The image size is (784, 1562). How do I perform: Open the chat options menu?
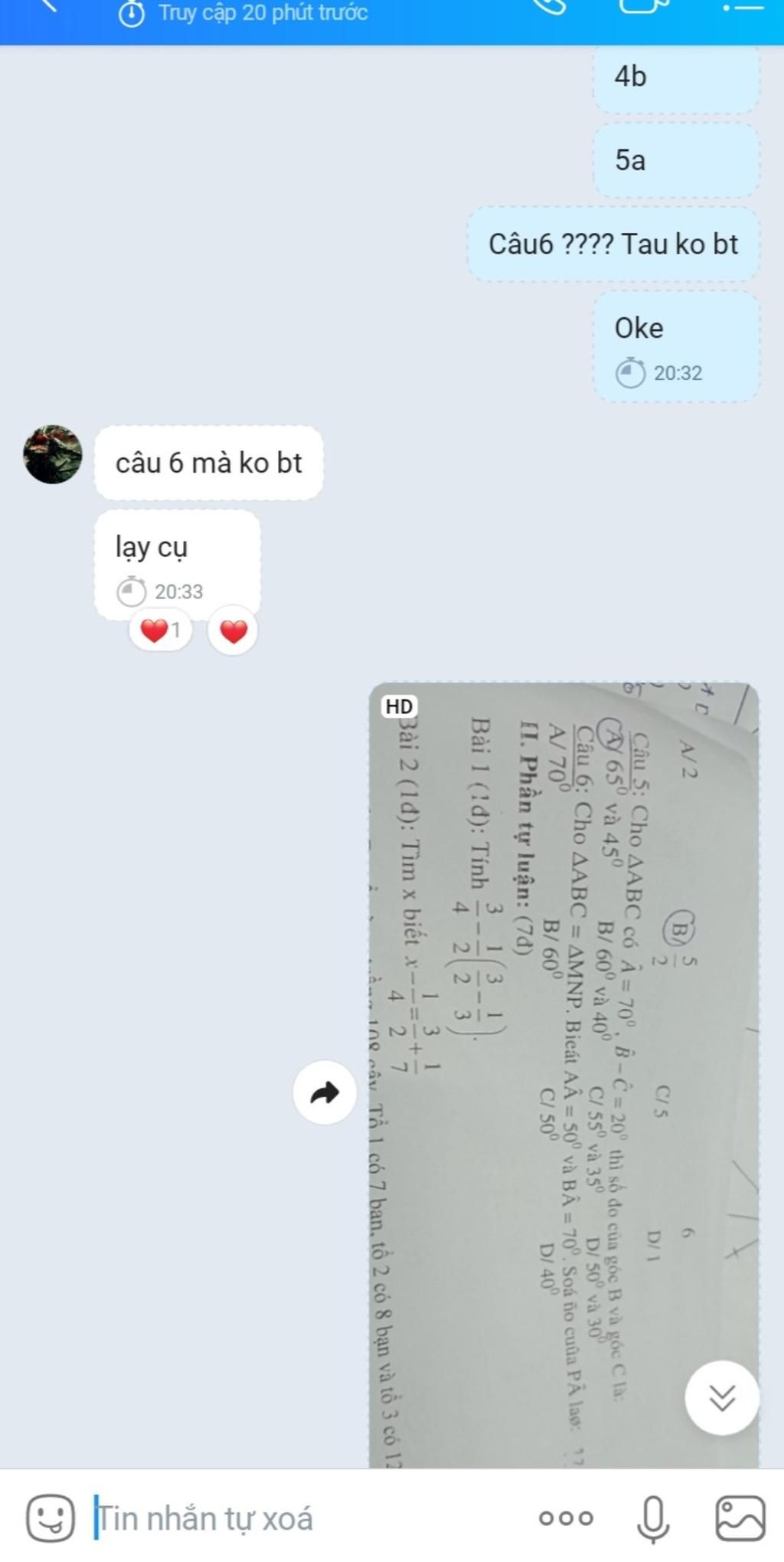(743, 6)
